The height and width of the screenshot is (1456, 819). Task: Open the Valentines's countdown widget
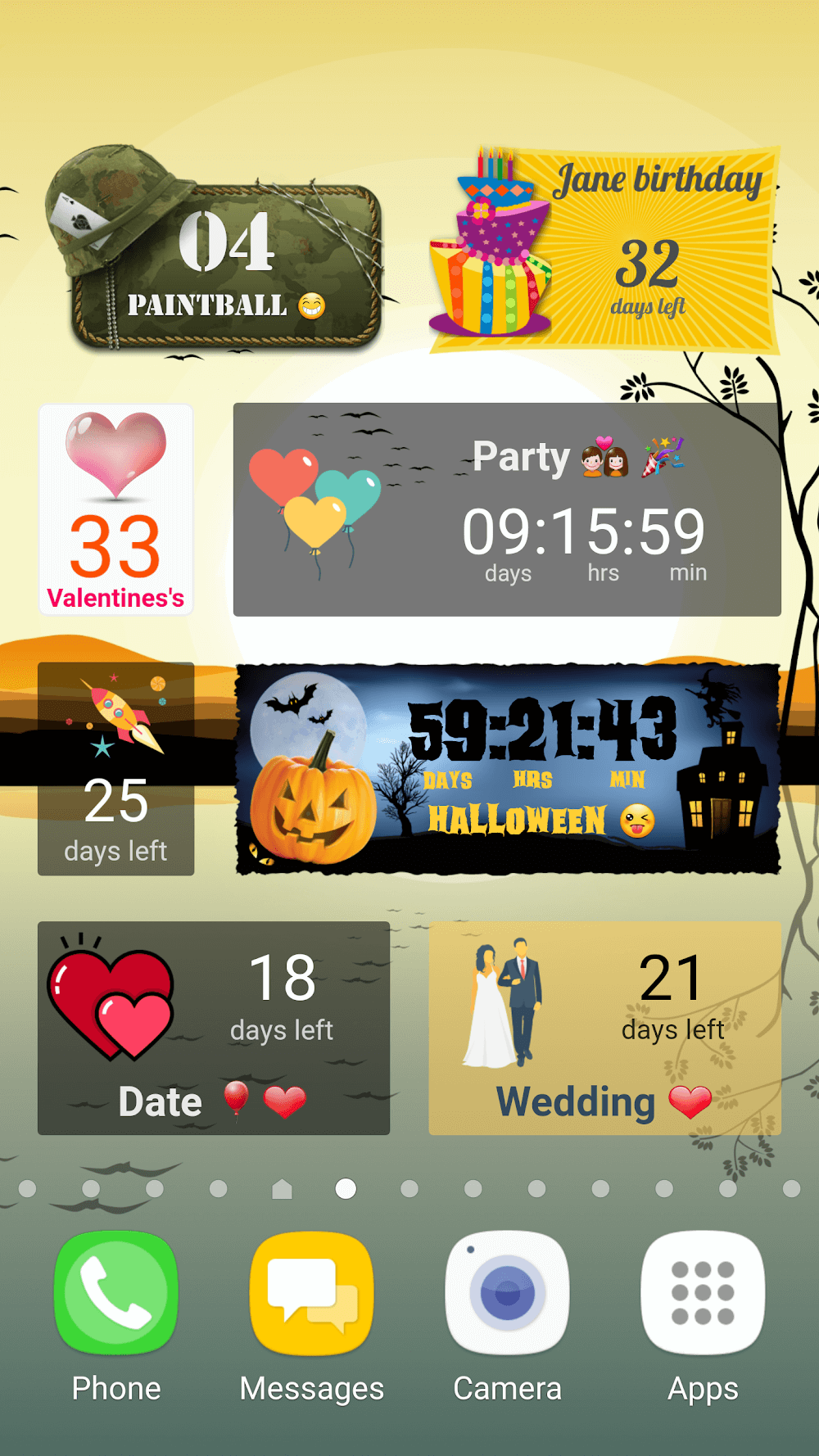(x=115, y=509)
